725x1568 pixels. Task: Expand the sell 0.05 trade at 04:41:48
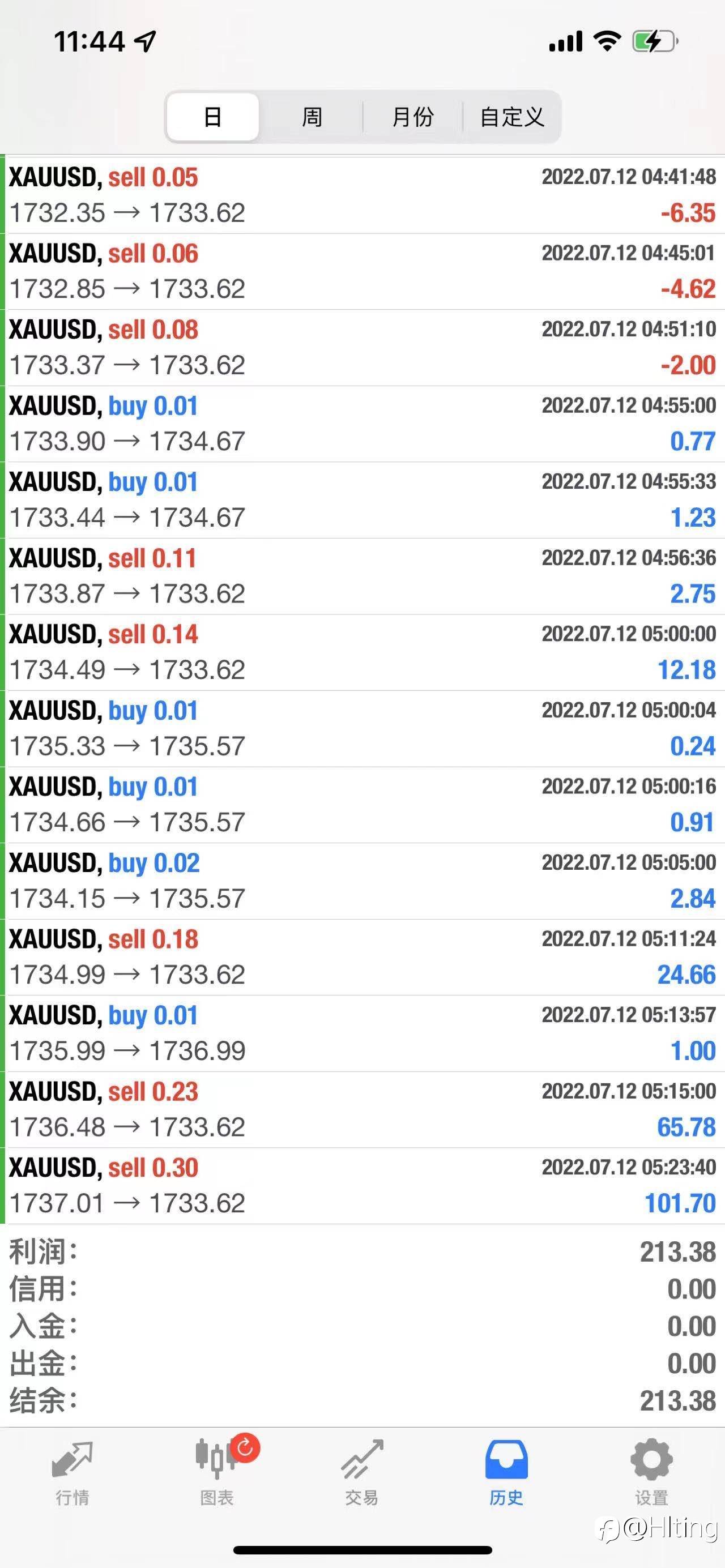pos(362,195)
